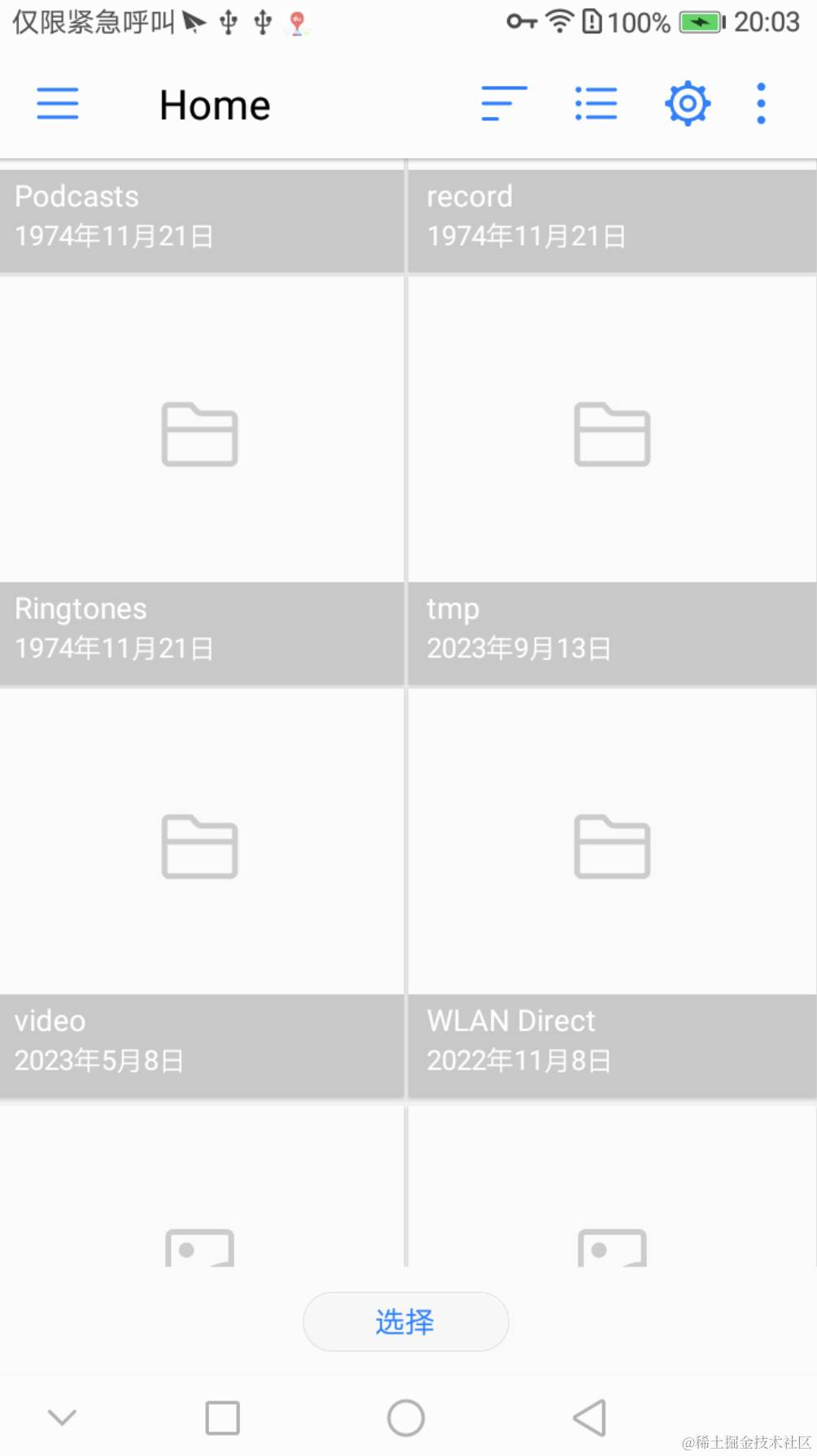Viewport: 817px width, 1456px height.
Task: Open the sort options icon
Action: point(504,104)
